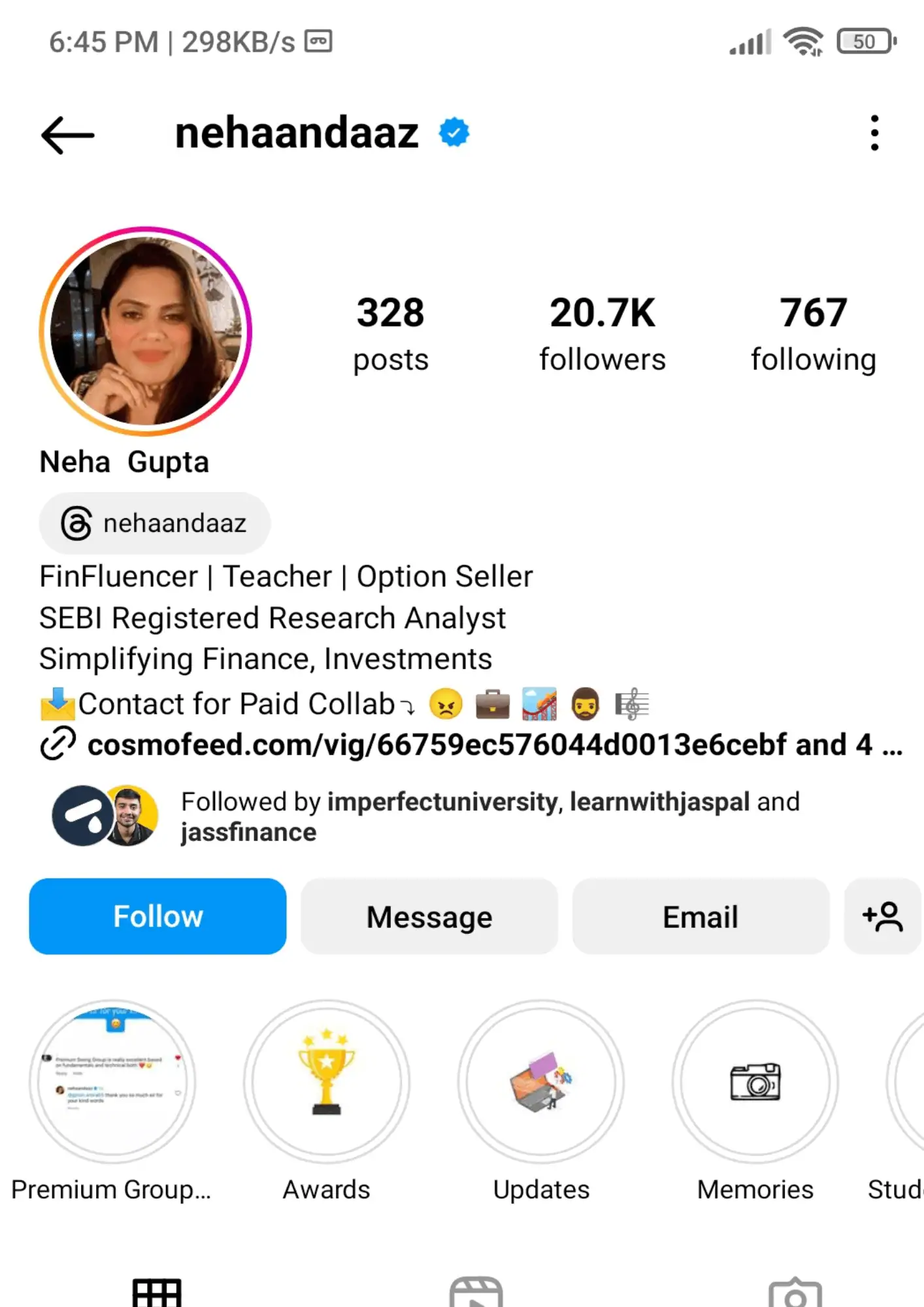
Task: Switch to the Reels tab
Action: (476, 1293)
